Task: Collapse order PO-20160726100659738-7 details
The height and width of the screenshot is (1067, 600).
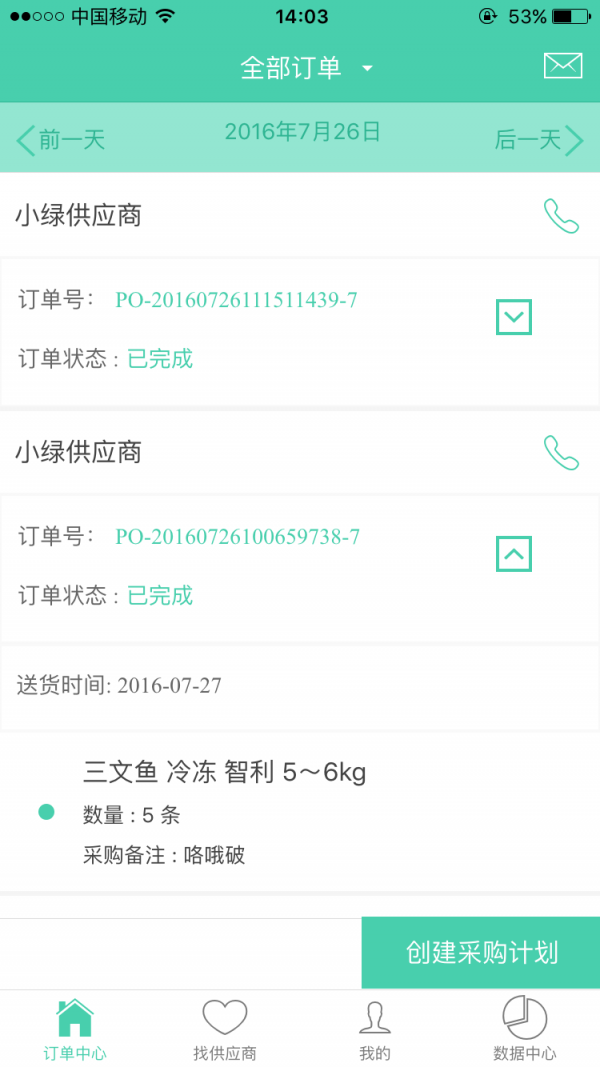Action: click(x=514, y=554)
